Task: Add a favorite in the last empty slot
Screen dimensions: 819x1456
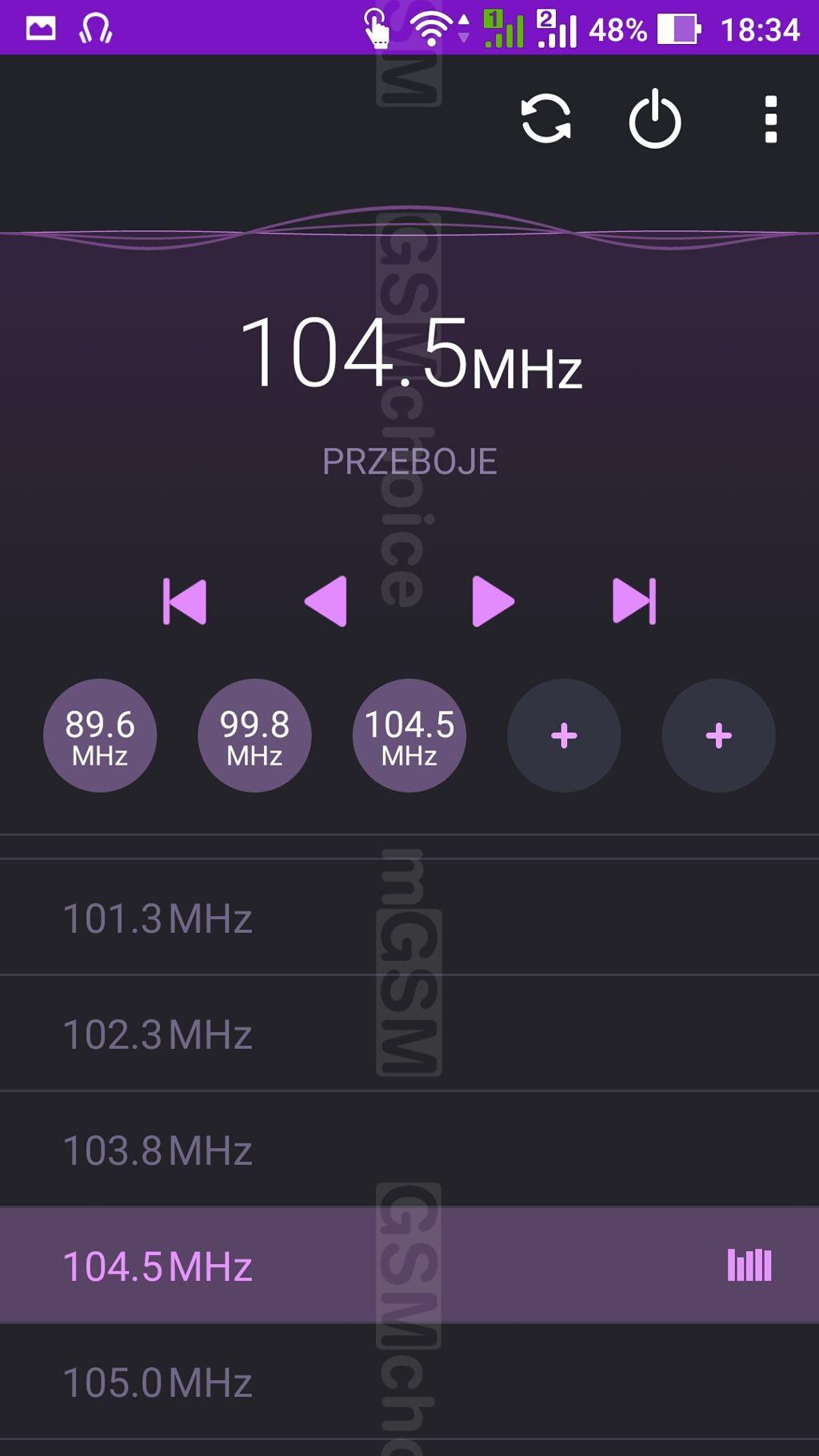Action: point(719,735)
